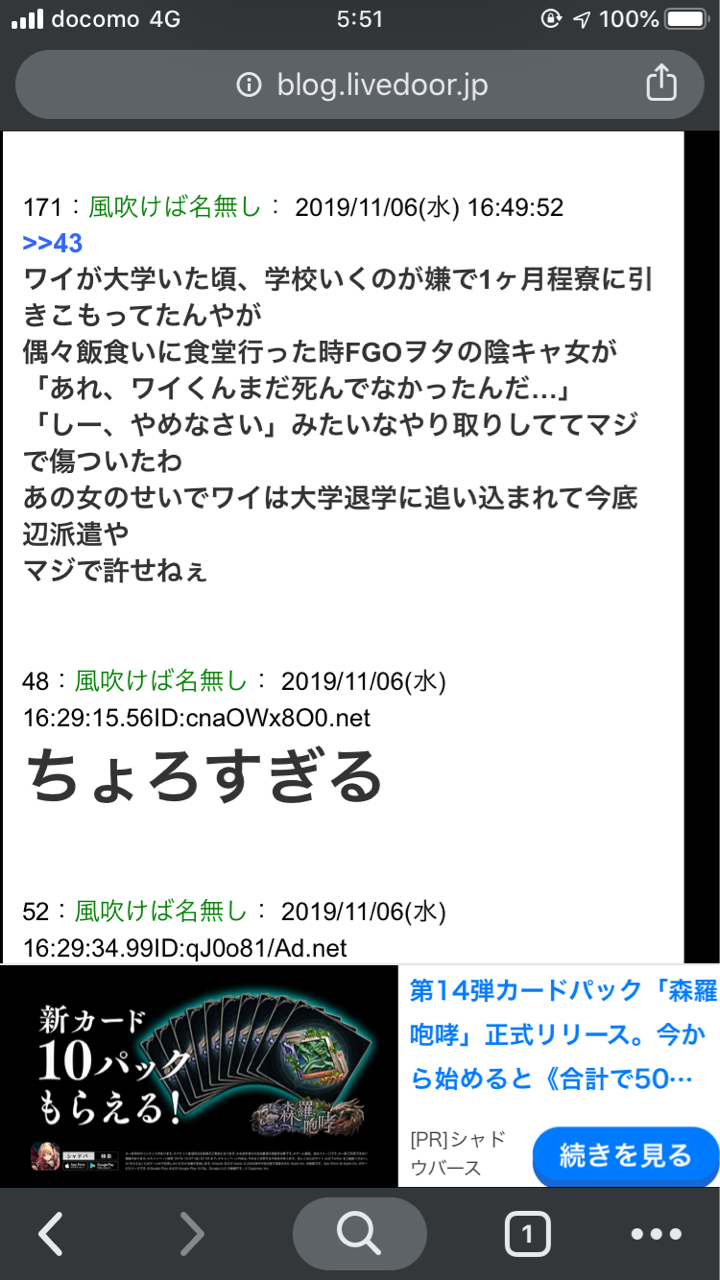Open the Shadowverse card pack ad image
Screen dimensions: 720x1280
tap(200, 1076)
